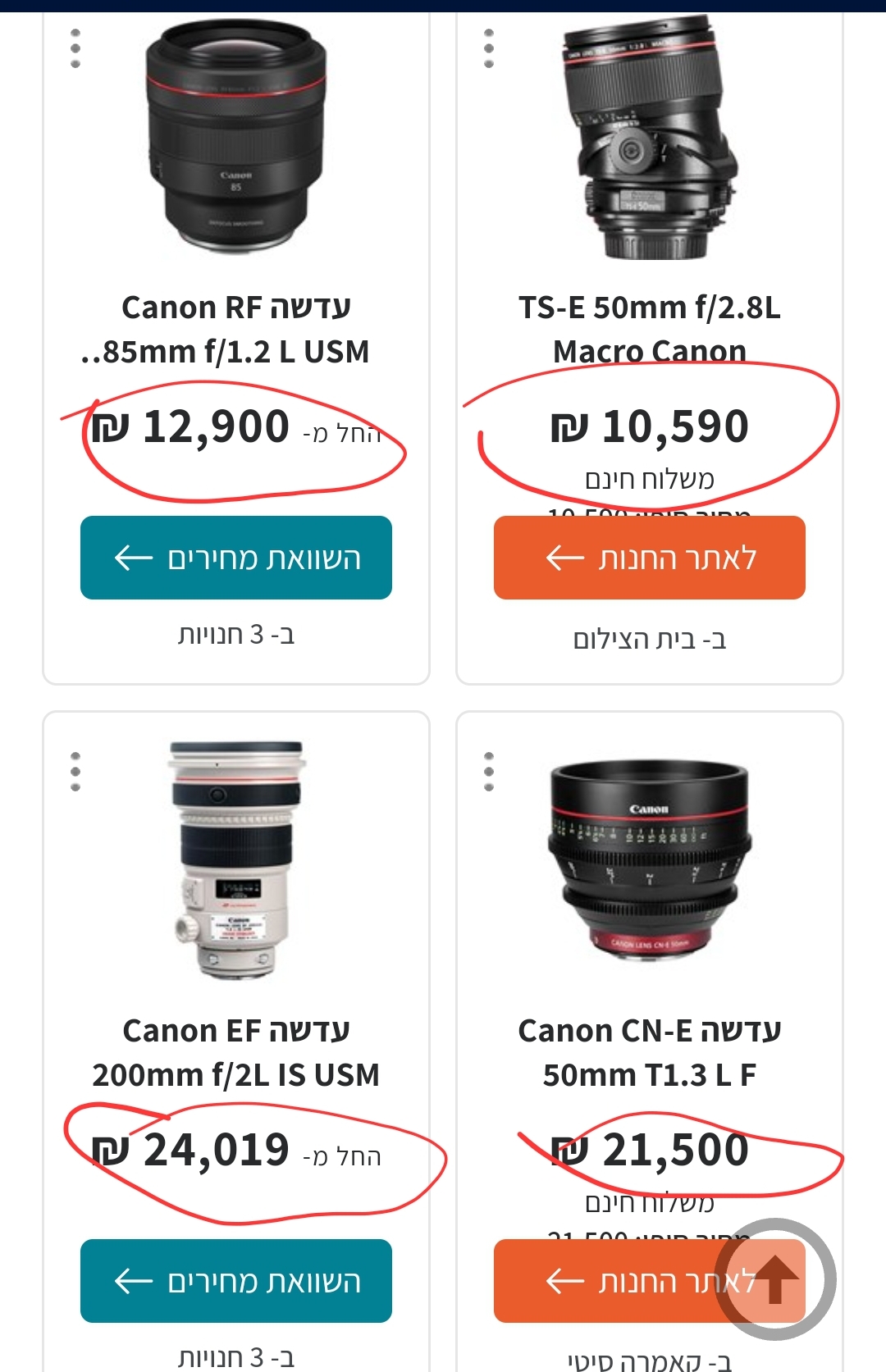Open the Canon RF 85mm f/1.2 L USM product
The height and width of the screenshot is (1372, 886).
click(x=236, y=330)
